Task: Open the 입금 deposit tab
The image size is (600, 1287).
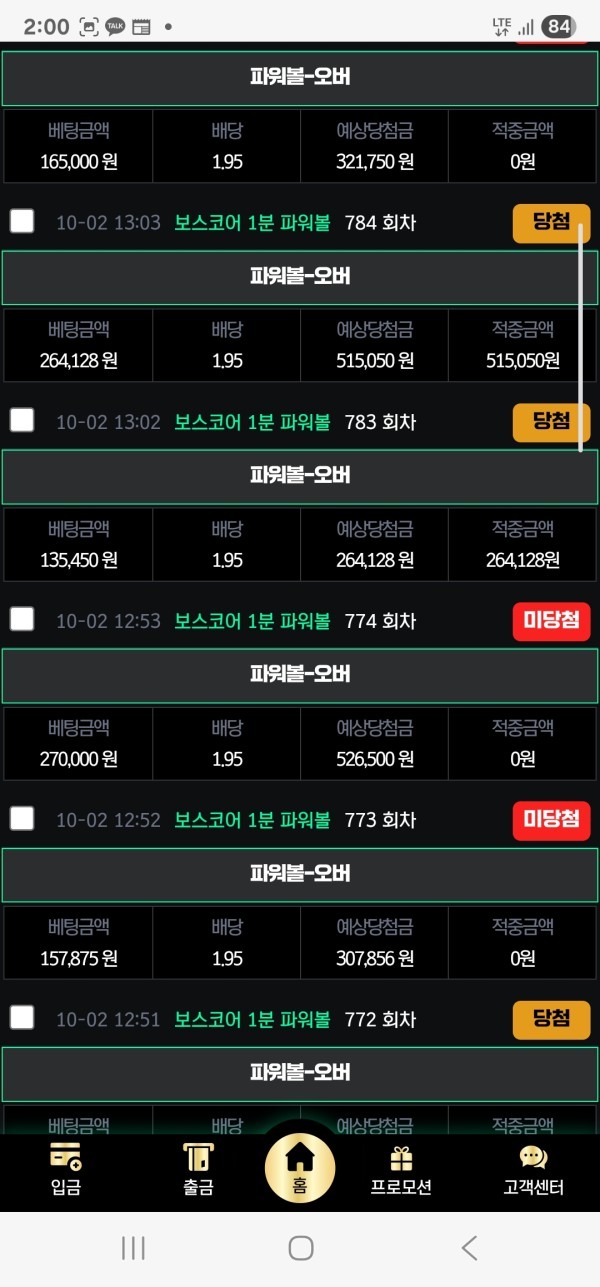Action: [x=66, y=1170]
